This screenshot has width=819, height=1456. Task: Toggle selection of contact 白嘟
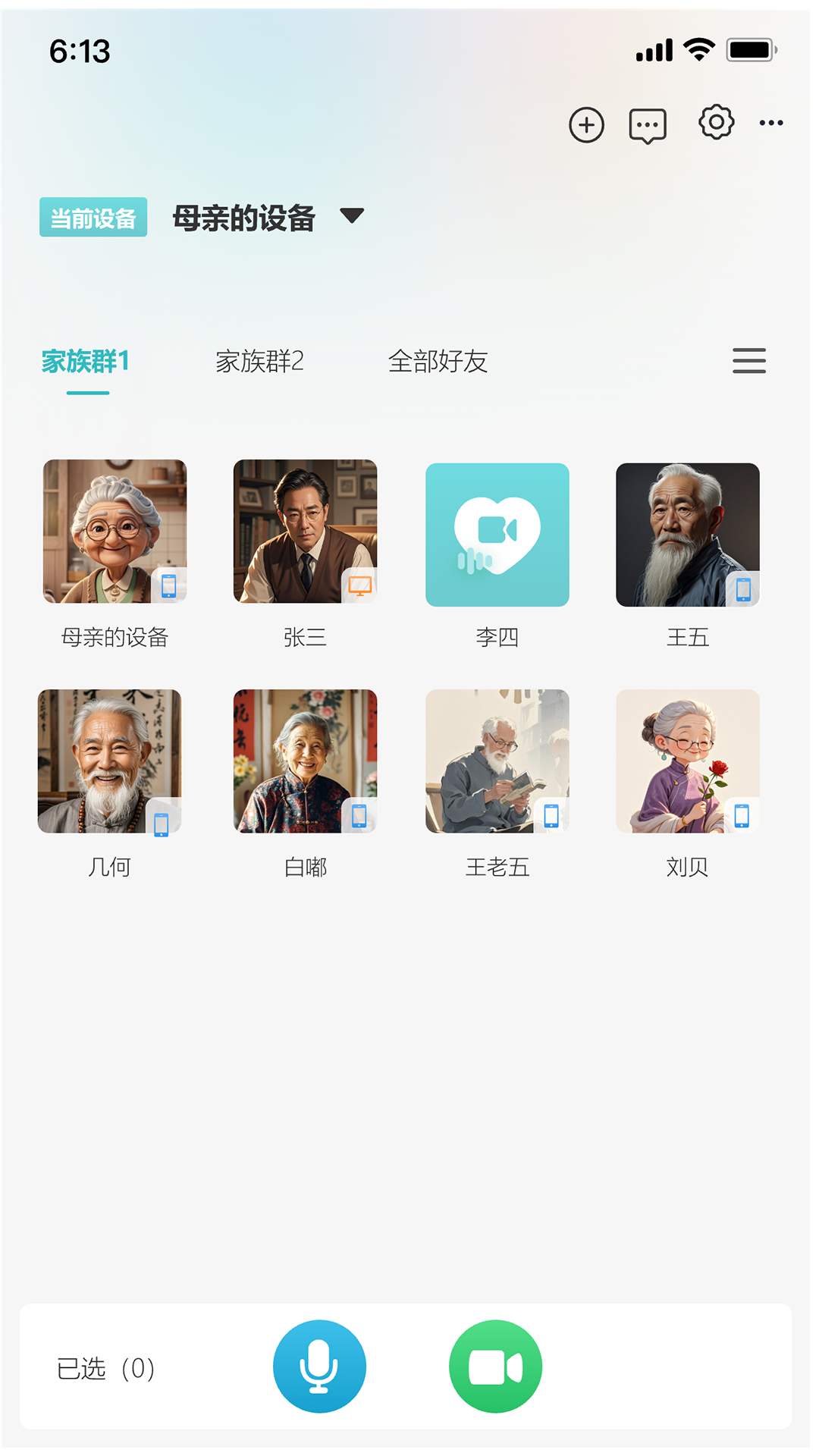(x=303, y=761)
